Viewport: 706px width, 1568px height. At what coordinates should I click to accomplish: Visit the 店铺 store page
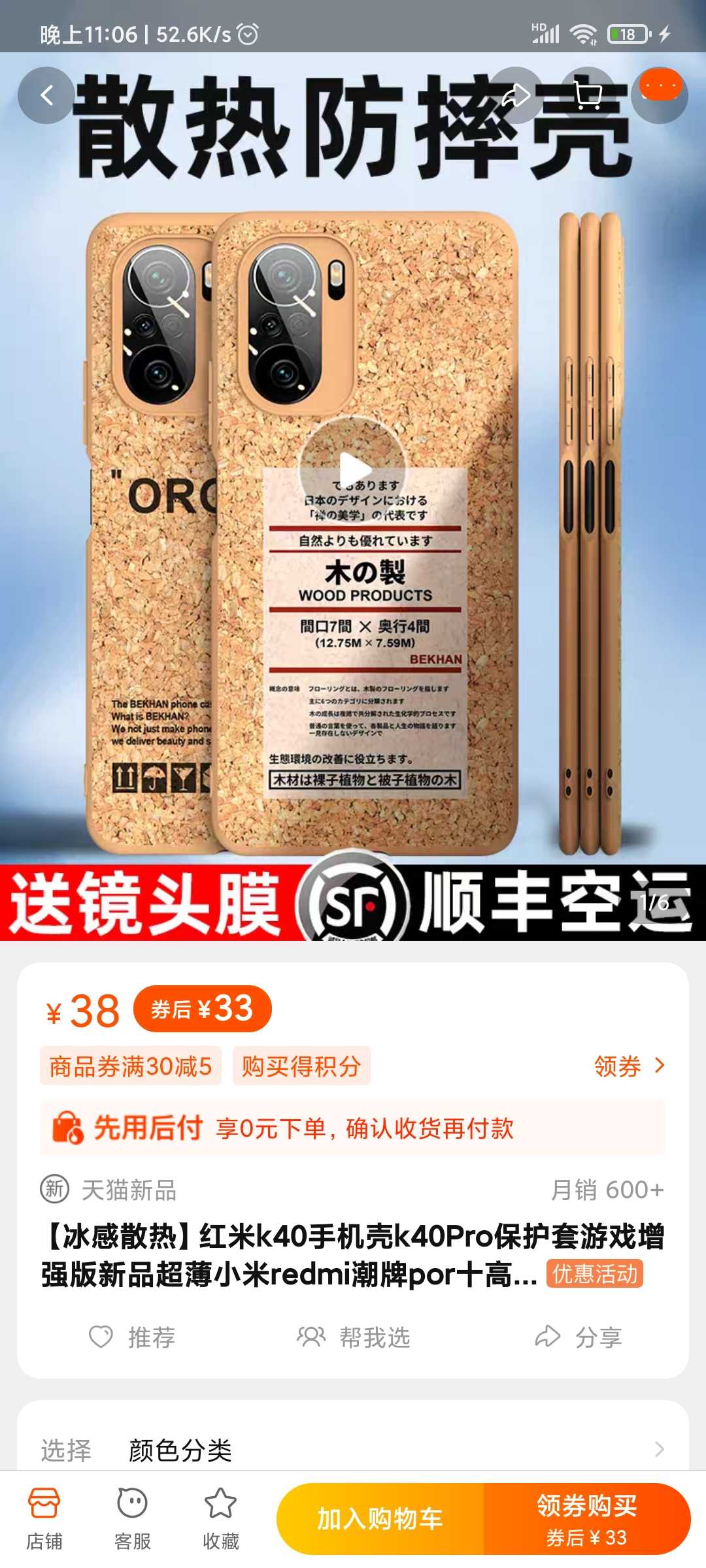click(44, 1519)
